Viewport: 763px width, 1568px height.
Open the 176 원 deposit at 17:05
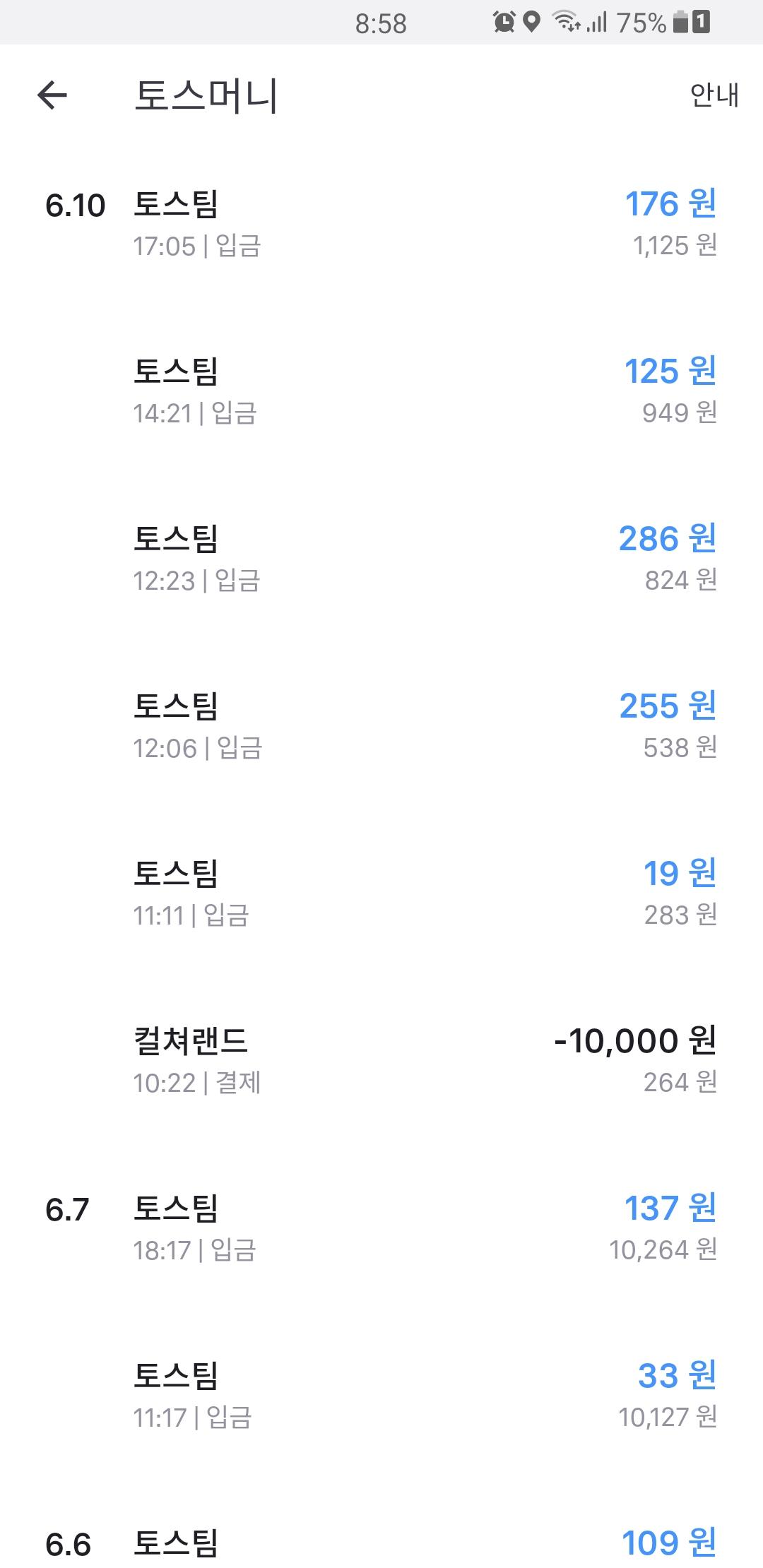point(424,224)
